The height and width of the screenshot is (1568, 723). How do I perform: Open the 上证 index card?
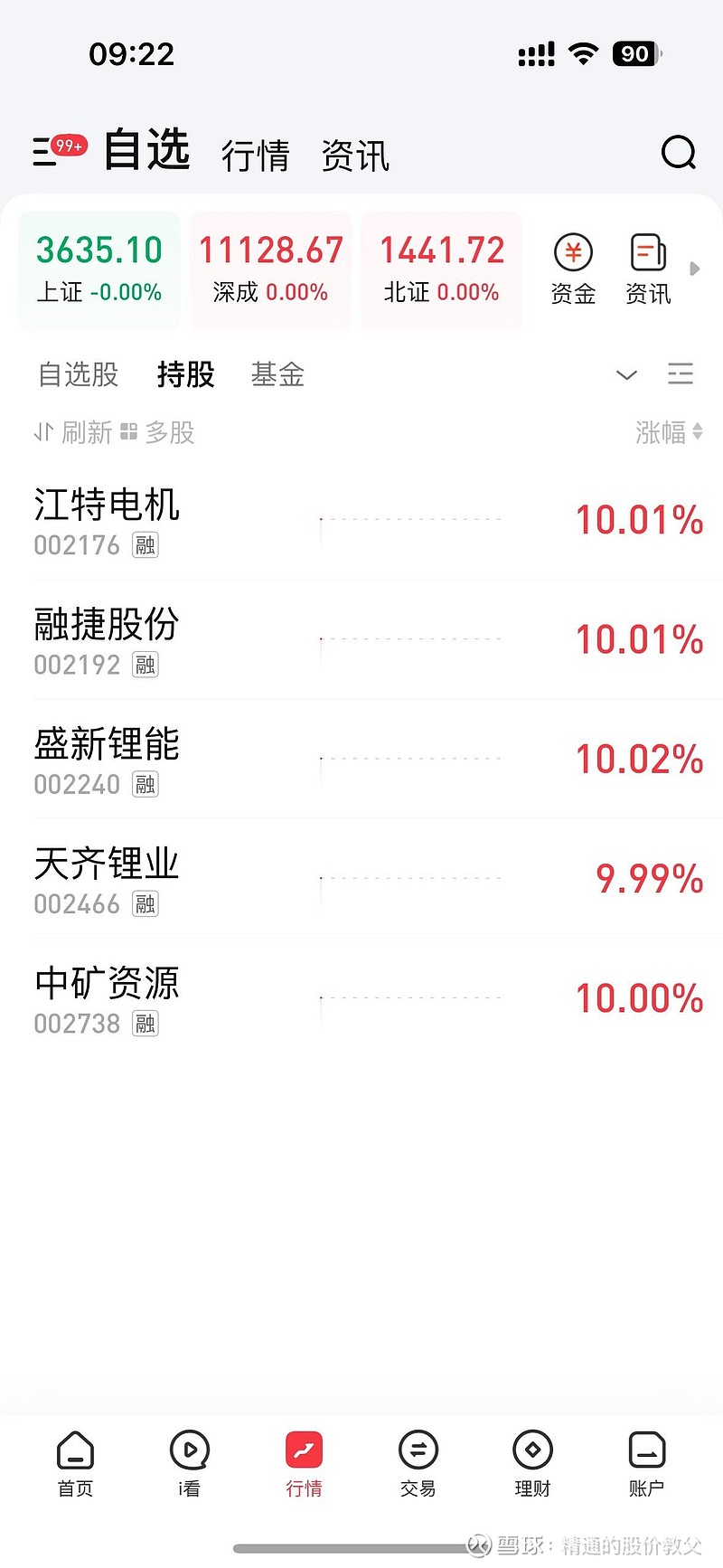[x=99, y=269]
